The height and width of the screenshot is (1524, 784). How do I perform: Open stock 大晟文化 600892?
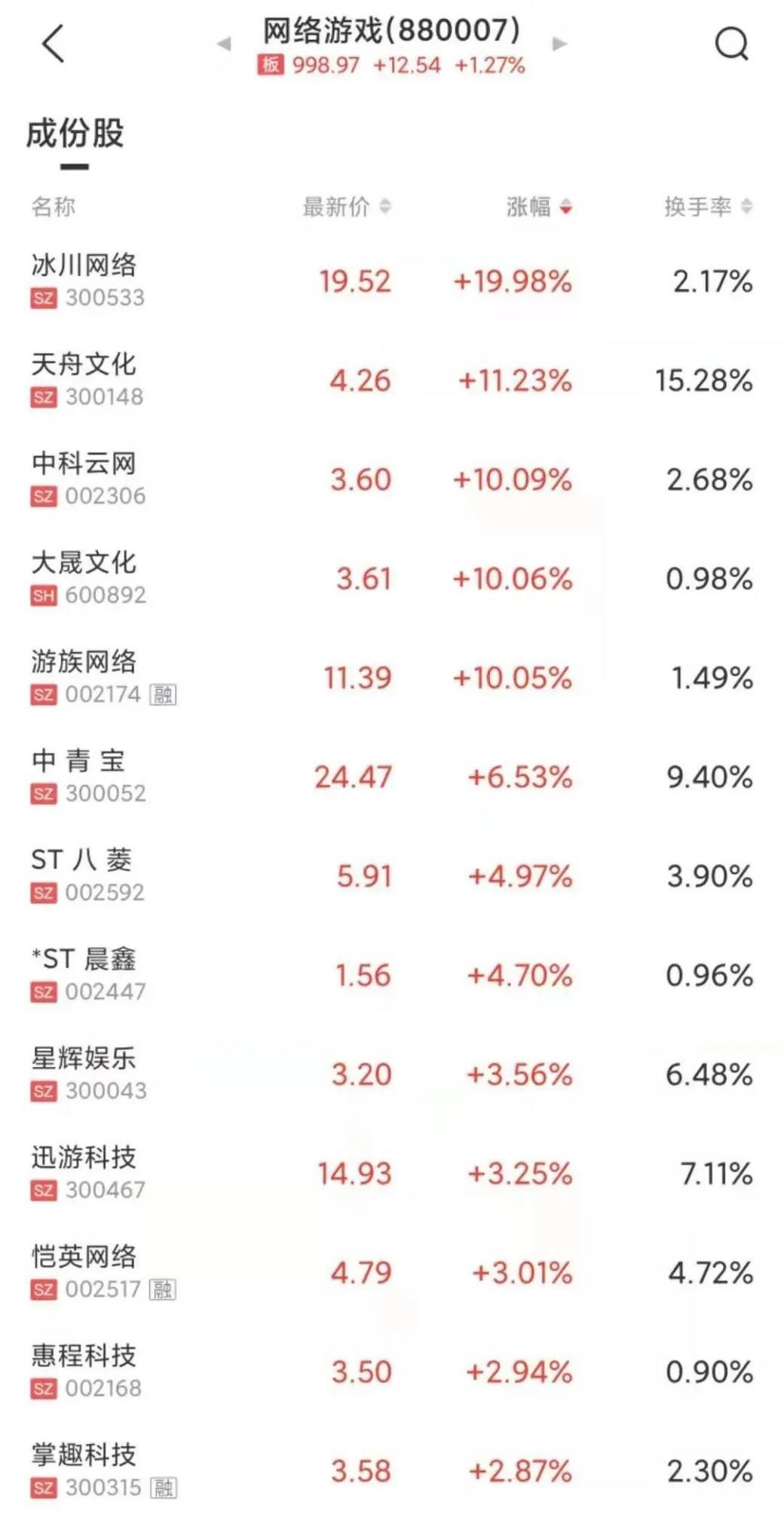392,578
